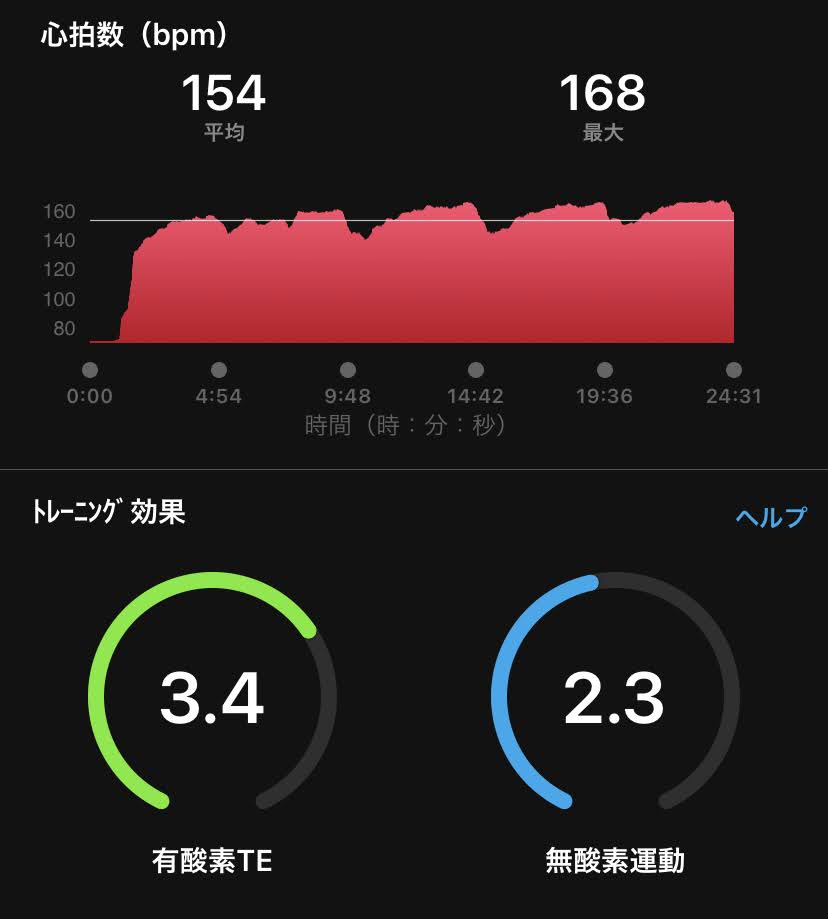
Task: Tap the 160 bpm axis gridline label
Action: coord(60,212)
